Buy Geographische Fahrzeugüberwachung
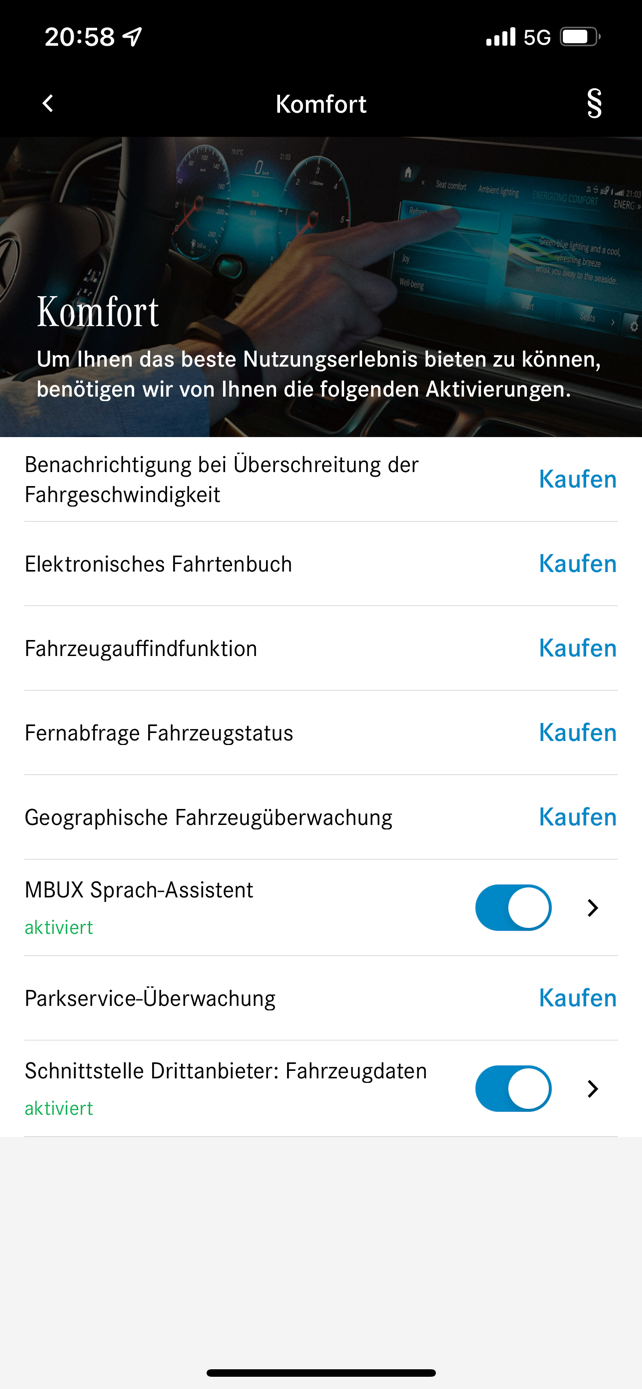 [577, 817]
